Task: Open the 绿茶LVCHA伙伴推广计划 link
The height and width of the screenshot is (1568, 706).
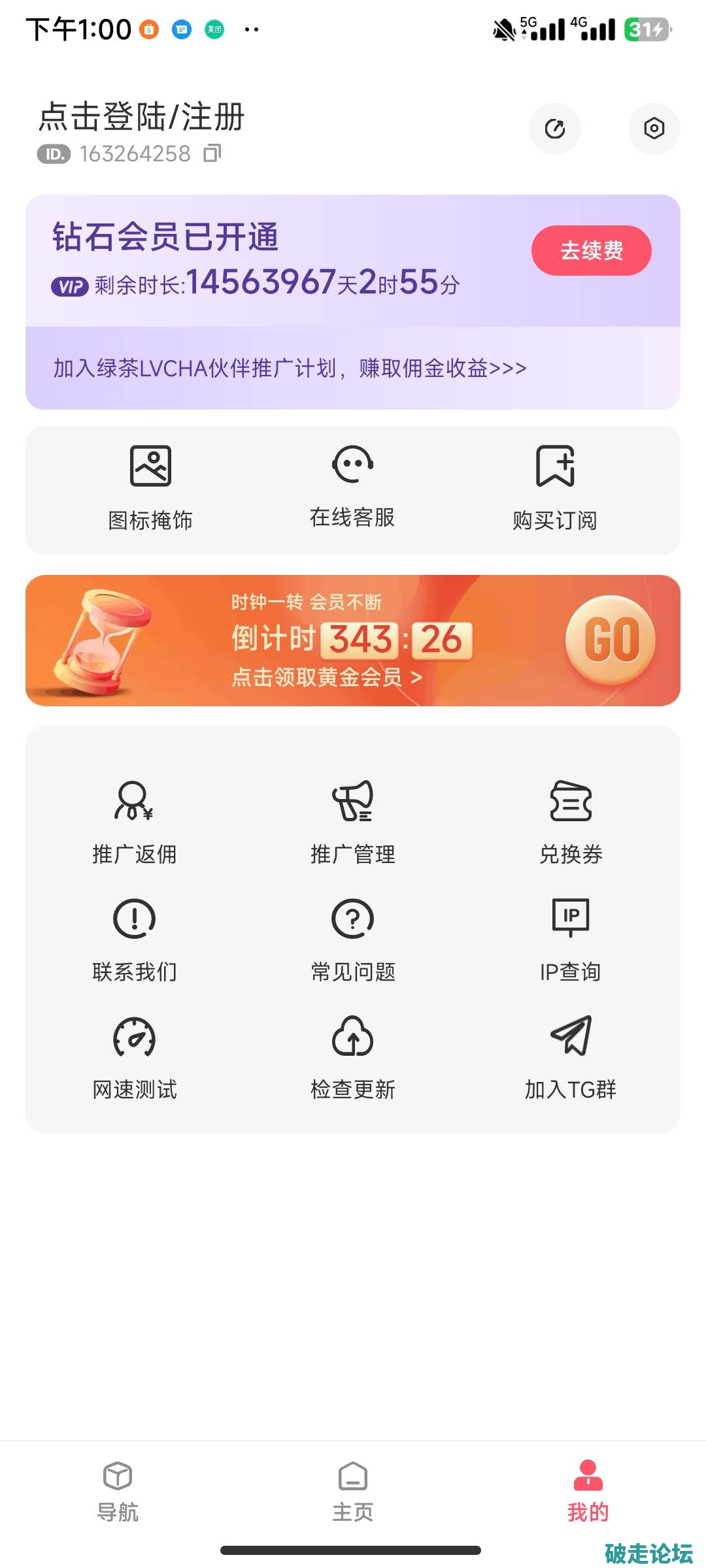Action: coord(290,368)
